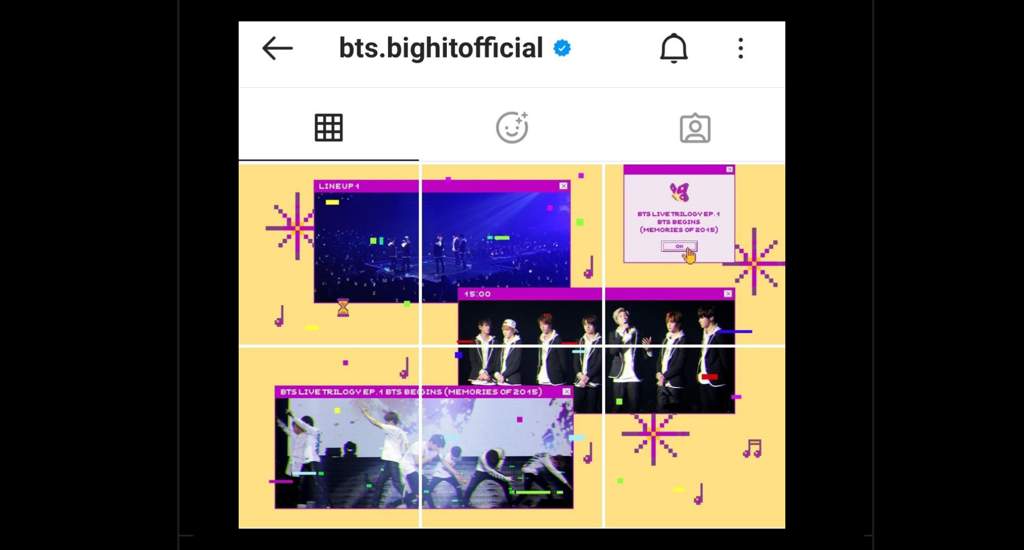
Task: Open the notifications bell for this profile
Action: pos(674,48)
